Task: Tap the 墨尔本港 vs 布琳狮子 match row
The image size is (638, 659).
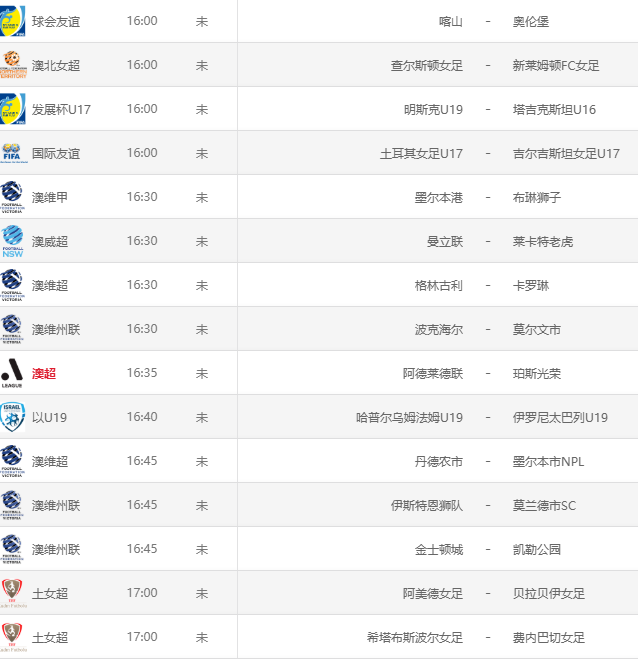Action: (487, 197)
